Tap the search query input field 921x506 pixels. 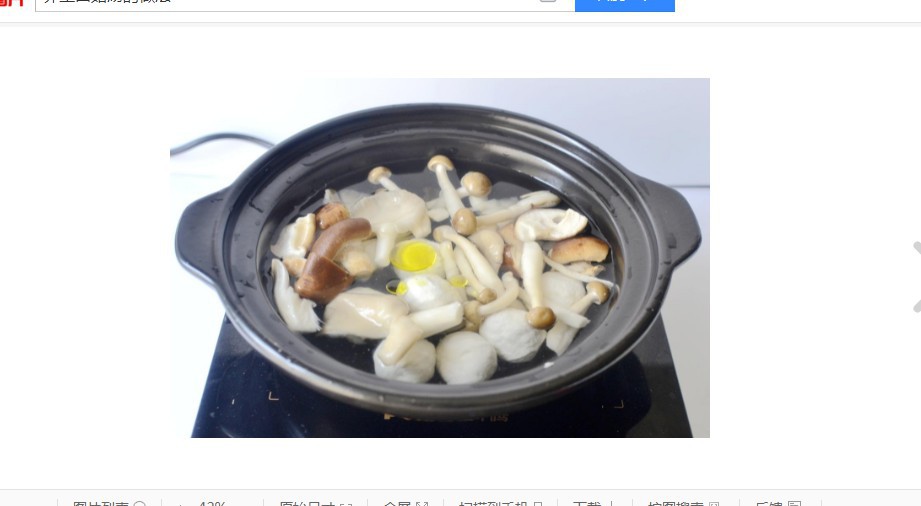click(290, 3)
